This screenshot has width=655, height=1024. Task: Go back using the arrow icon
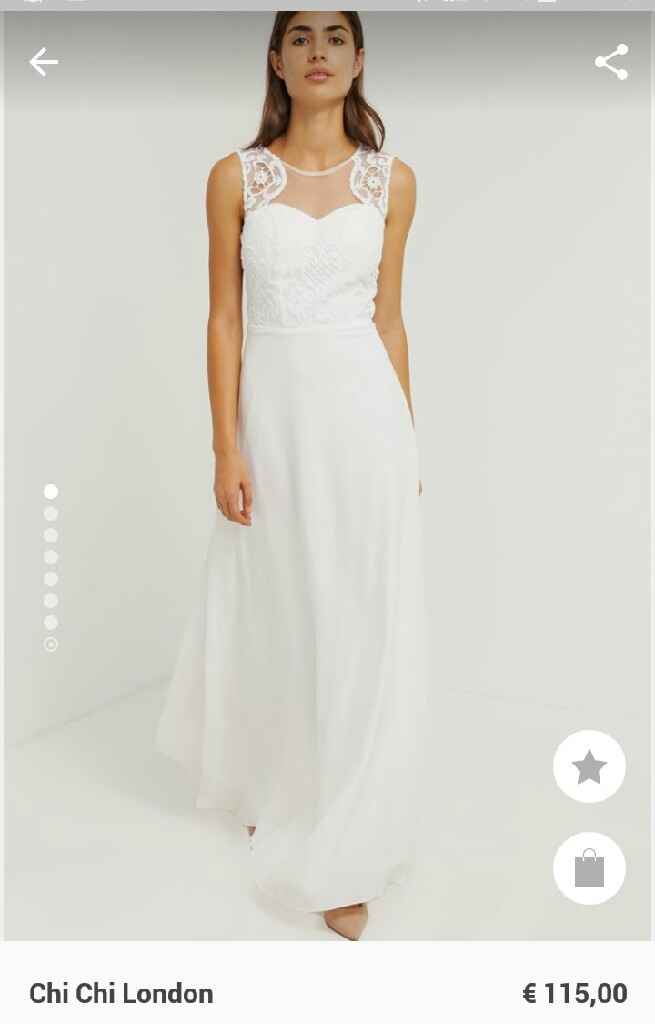coord(43,63)
